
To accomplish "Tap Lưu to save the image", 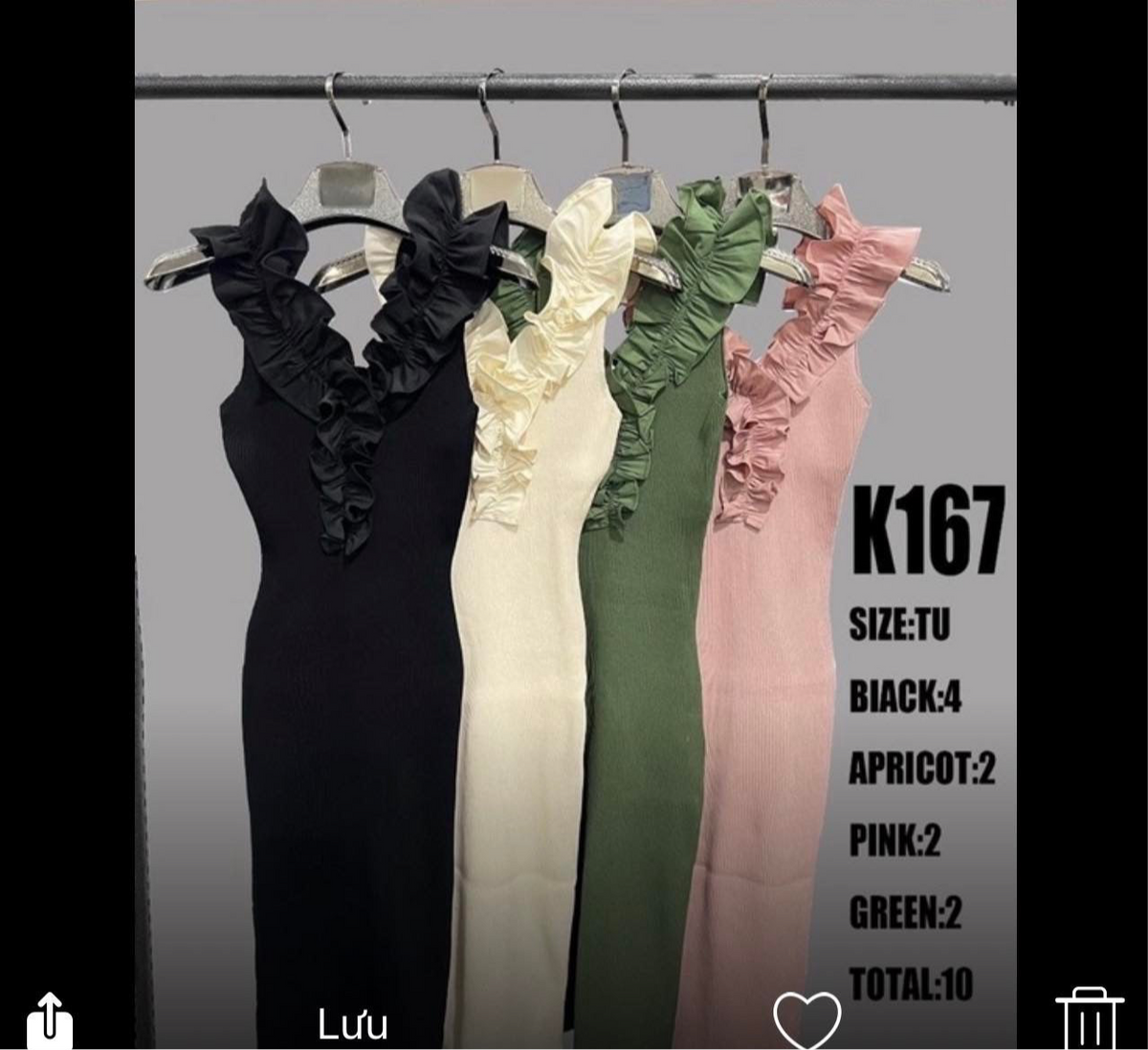I will point(353,1024).
